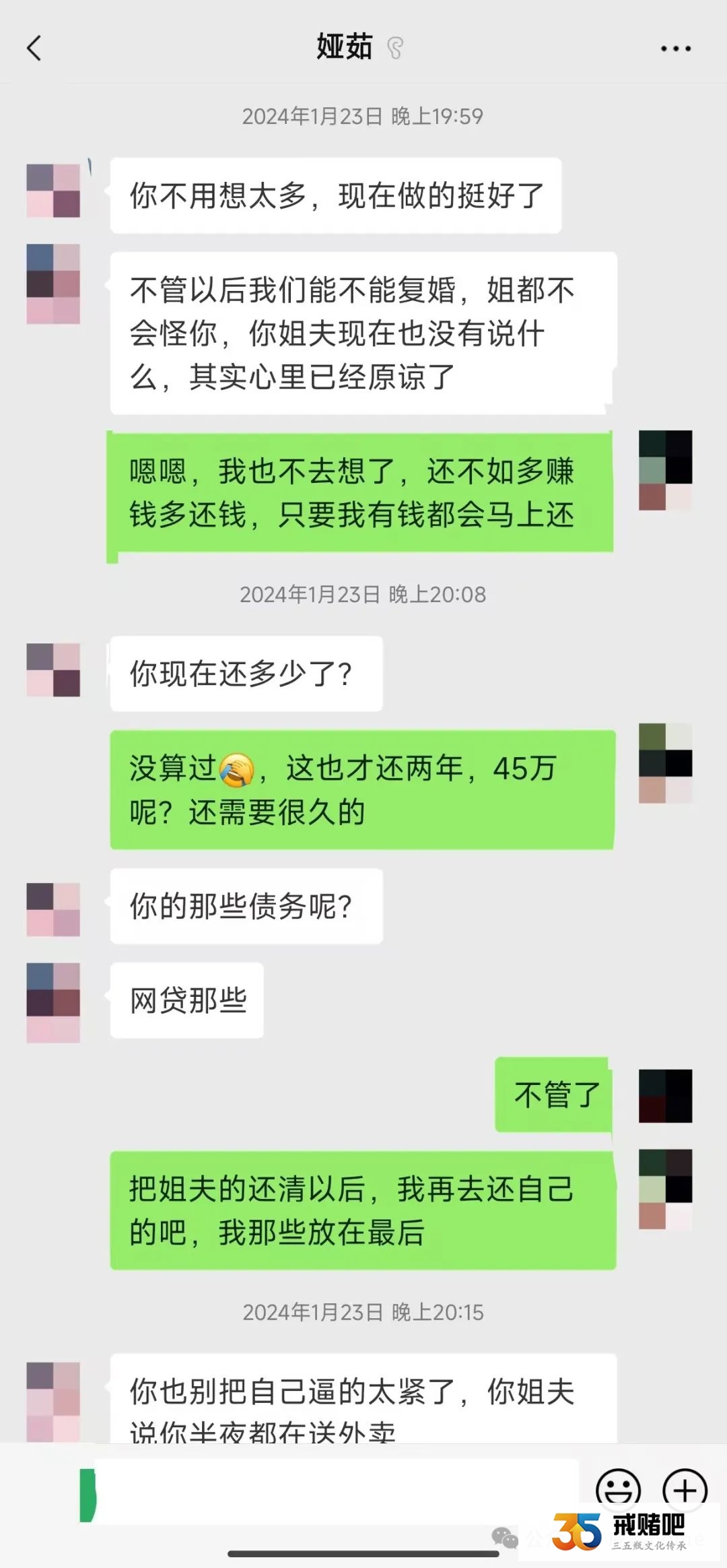Viewport: 727px width, 1568px height.
Task: Open the contact's avatar next to "你现在还多少了?"
Action: pos(53,669)
